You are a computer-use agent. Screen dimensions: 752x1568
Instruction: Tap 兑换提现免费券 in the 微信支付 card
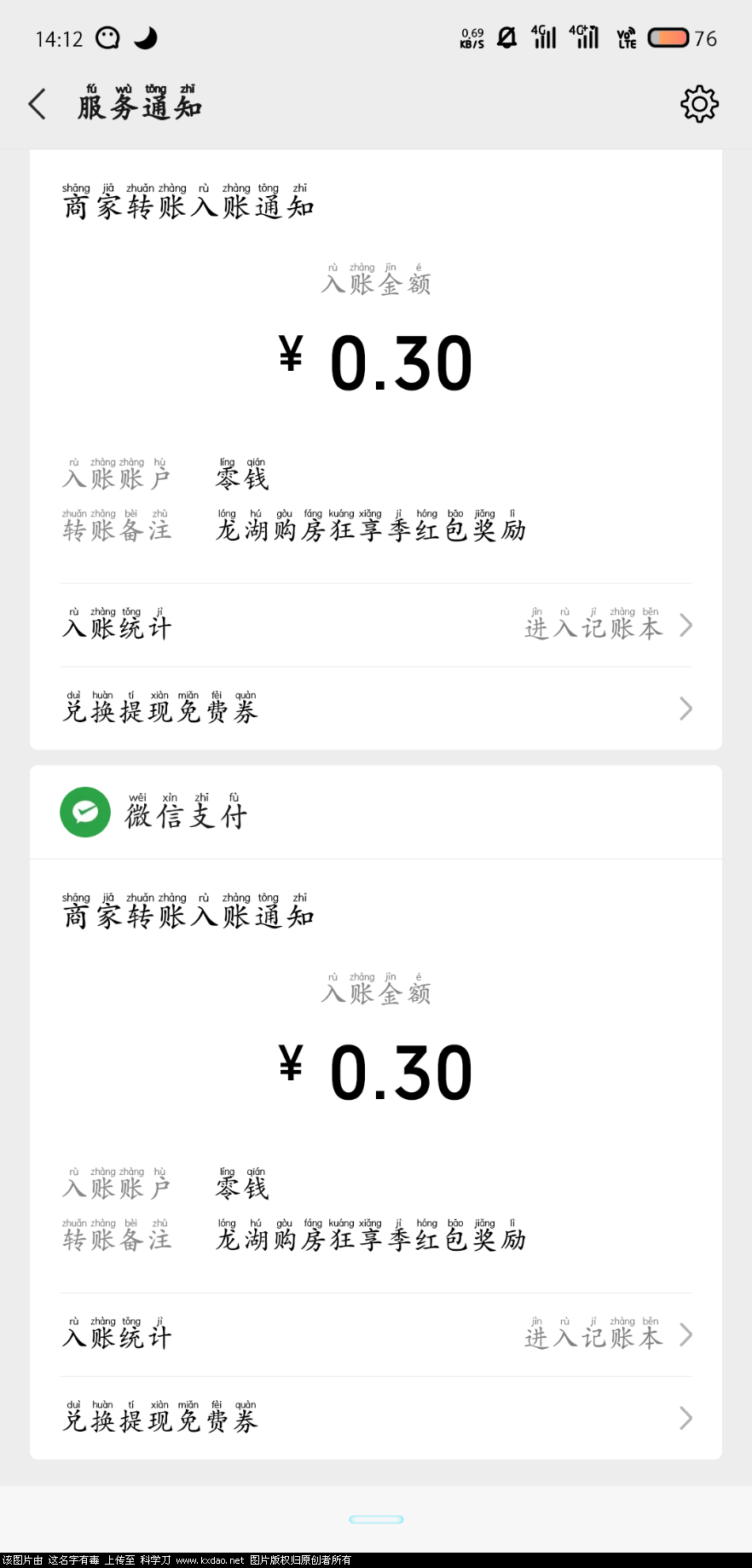[x=375, y=1419]
